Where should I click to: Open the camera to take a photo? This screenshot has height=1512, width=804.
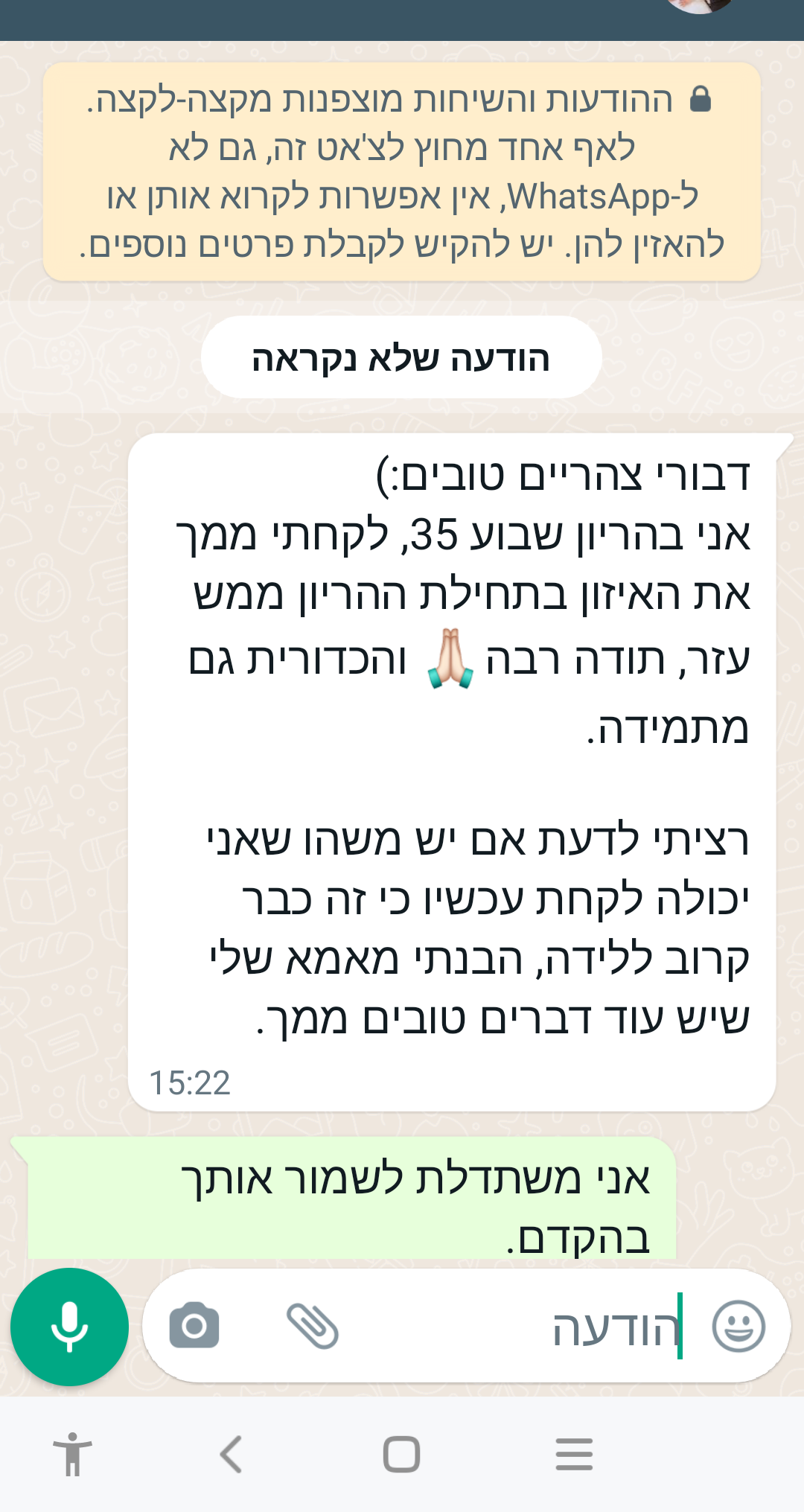point(194,1326)
